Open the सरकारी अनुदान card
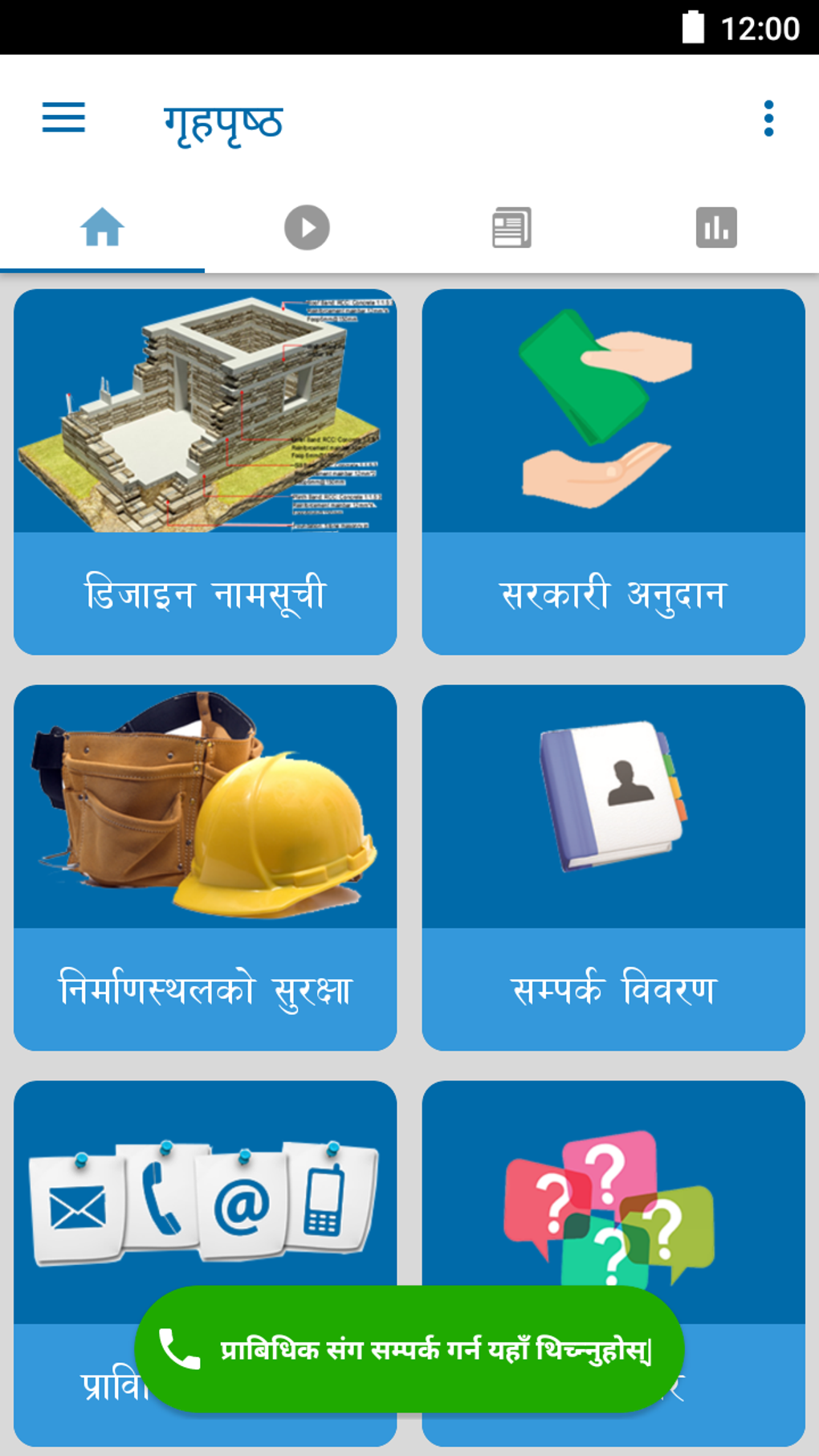 pos(613,471)
